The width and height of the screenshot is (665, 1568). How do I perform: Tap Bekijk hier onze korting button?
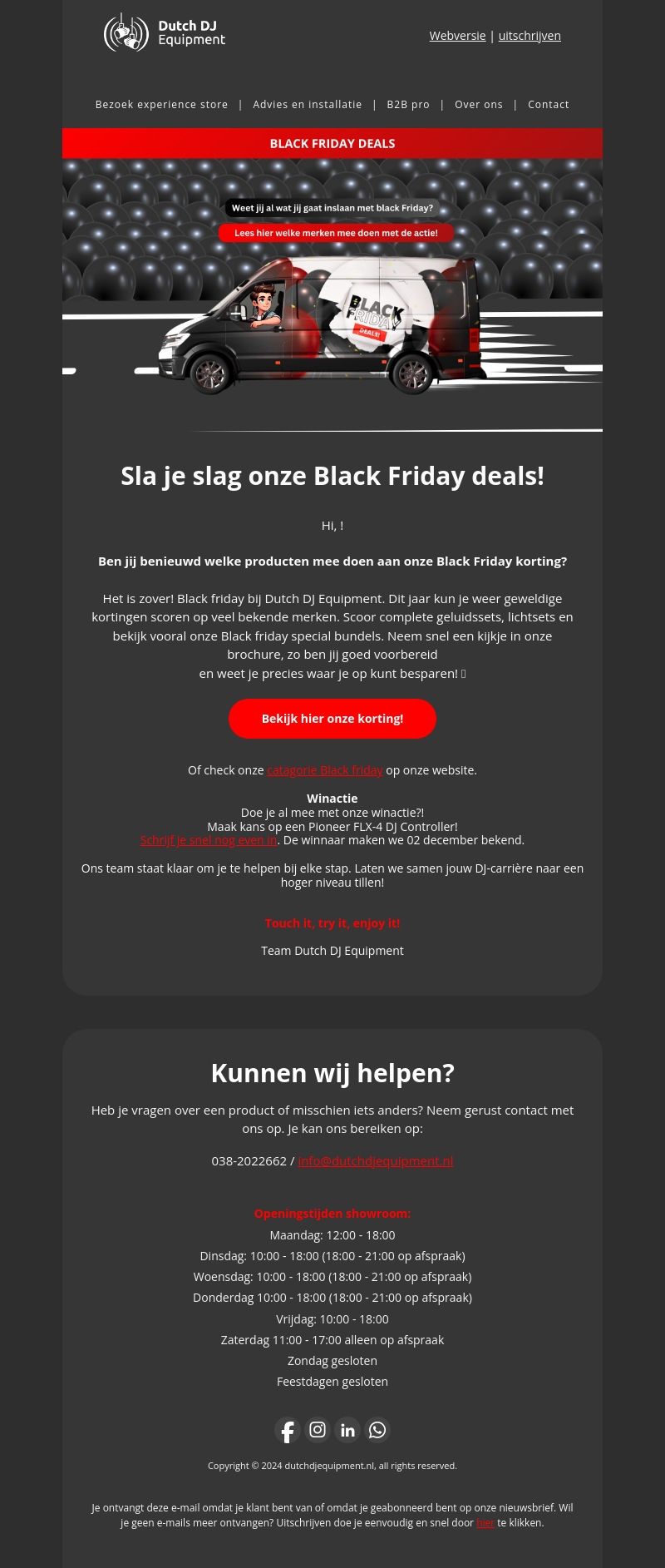coord(332,719)
